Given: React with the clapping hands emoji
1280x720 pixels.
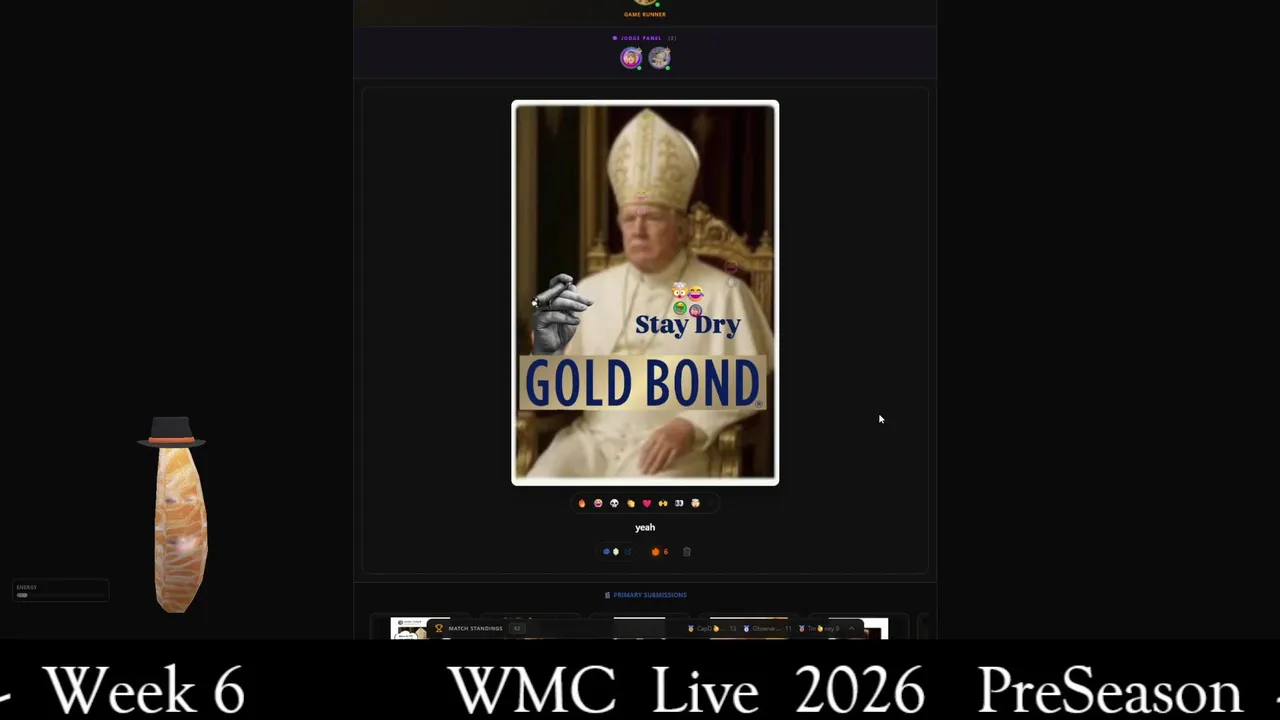Looking at the screenshot, I should pos(631,503).
